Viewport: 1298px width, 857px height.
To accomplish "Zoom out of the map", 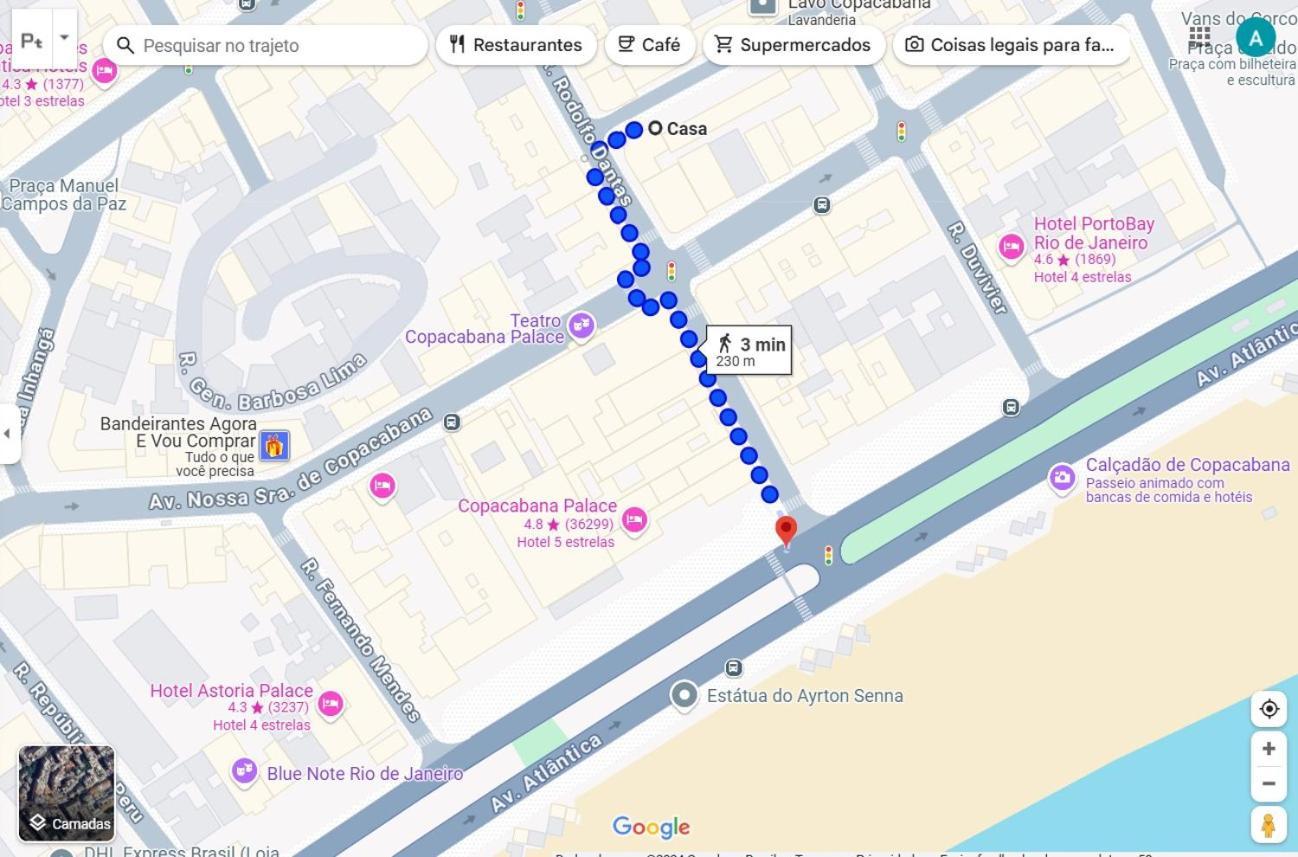I will 1268,783.
